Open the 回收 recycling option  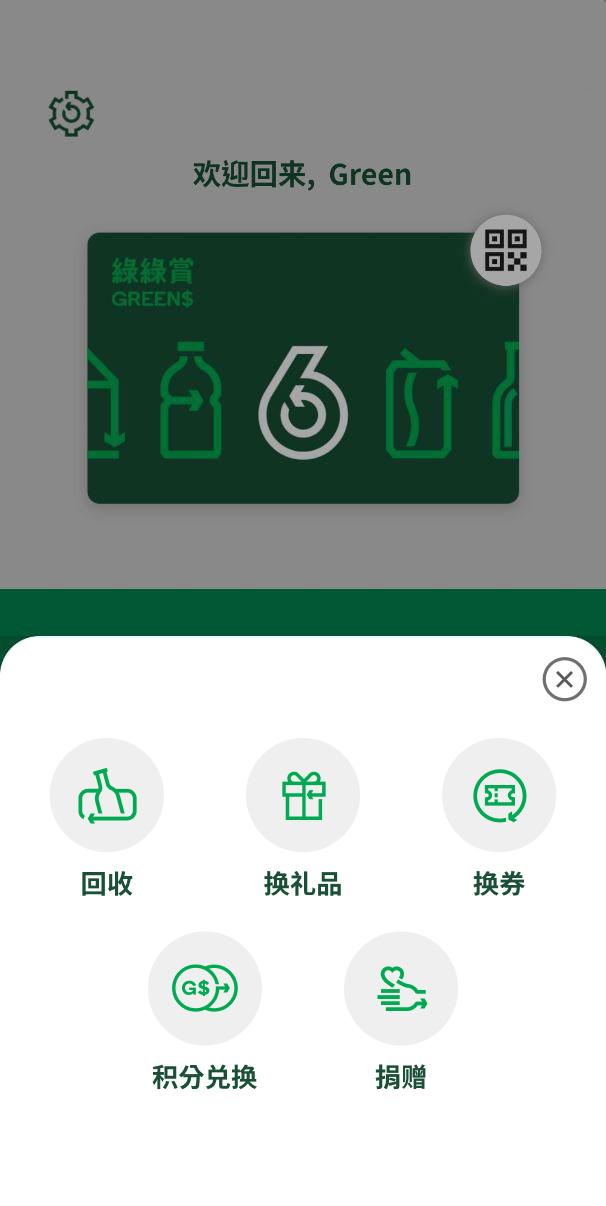[107, 795]
